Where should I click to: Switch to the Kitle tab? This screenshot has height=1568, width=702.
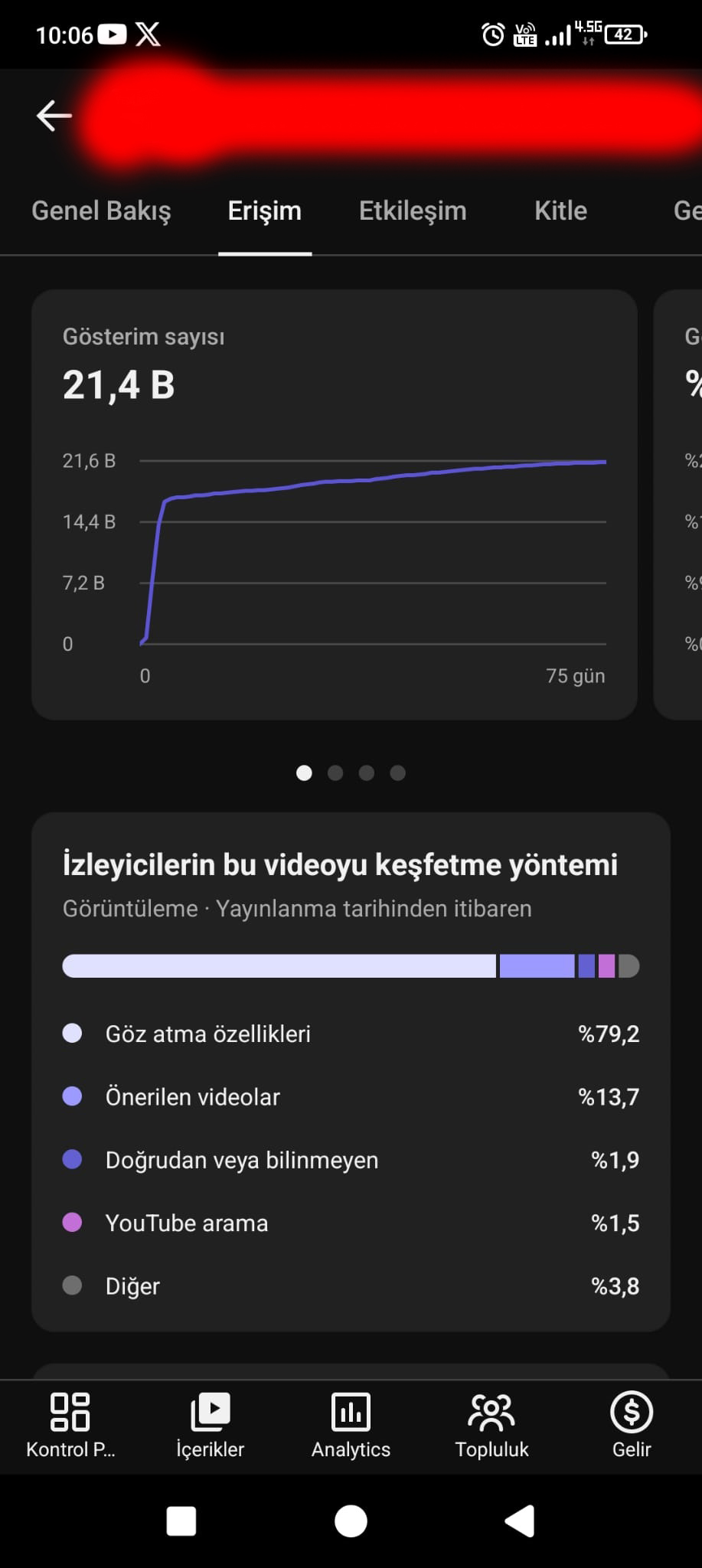coord(560,211)
